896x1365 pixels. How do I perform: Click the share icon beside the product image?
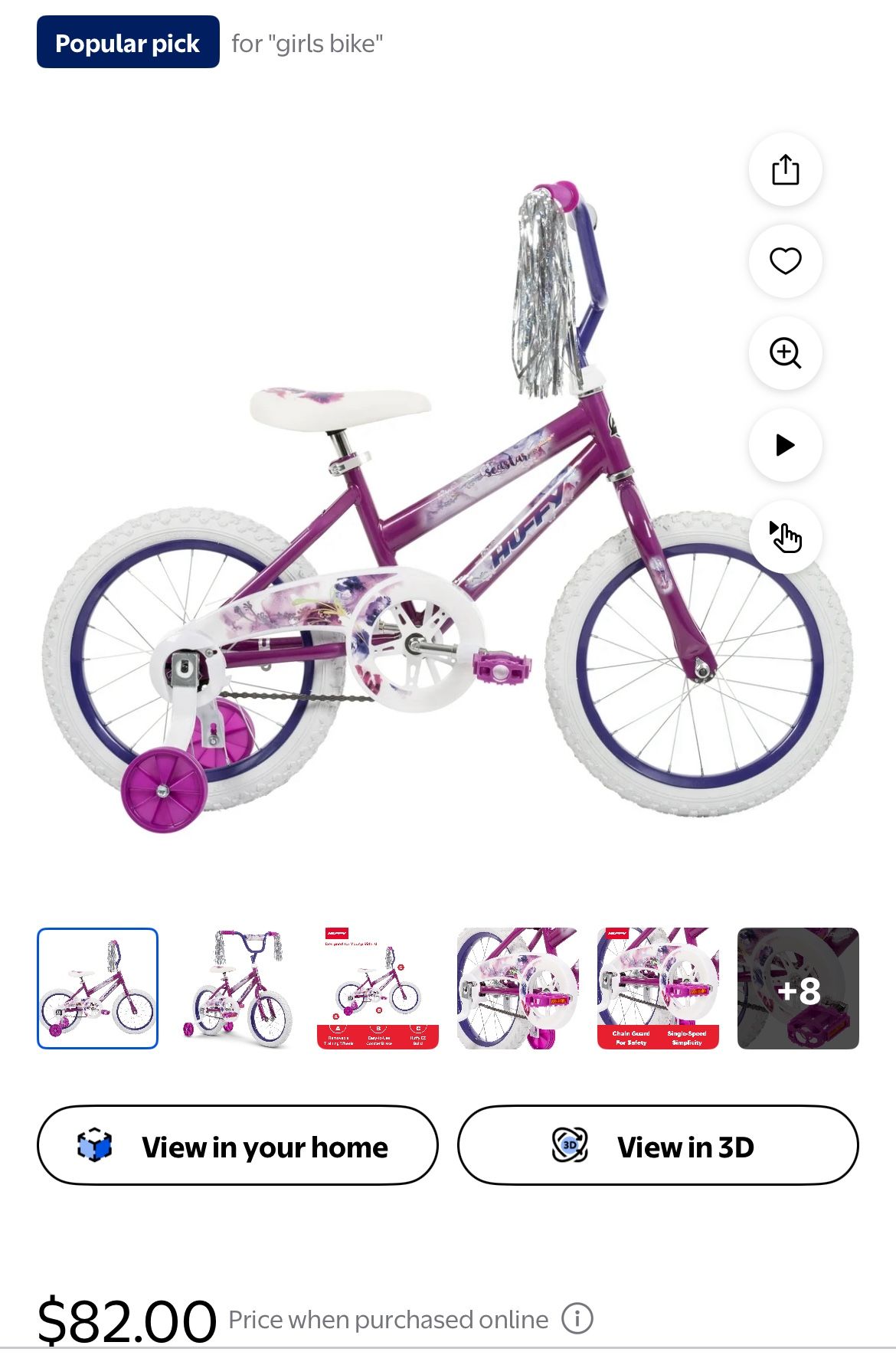tap(784, 170)
